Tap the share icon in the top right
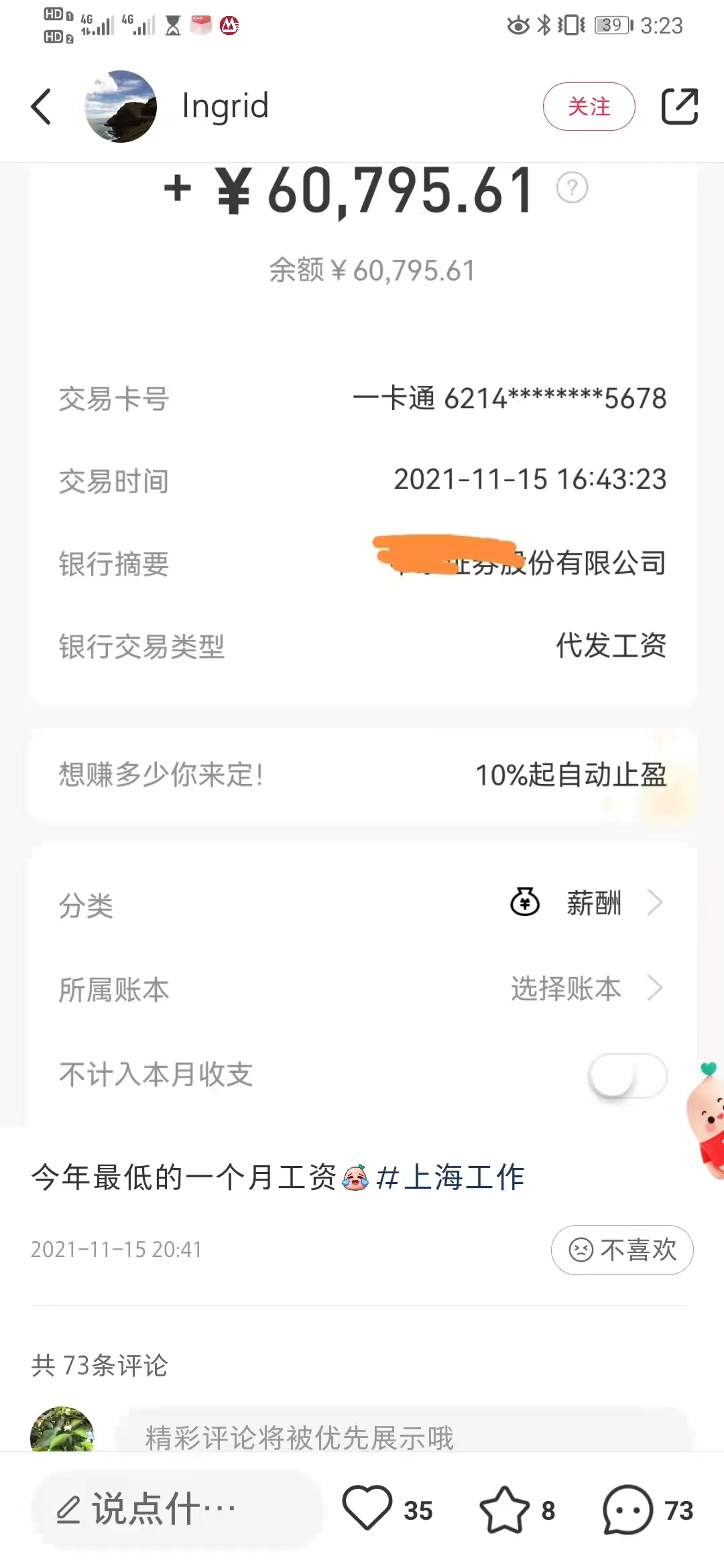The width and height of the screenshot is (724, 1568). click(680, 107)
